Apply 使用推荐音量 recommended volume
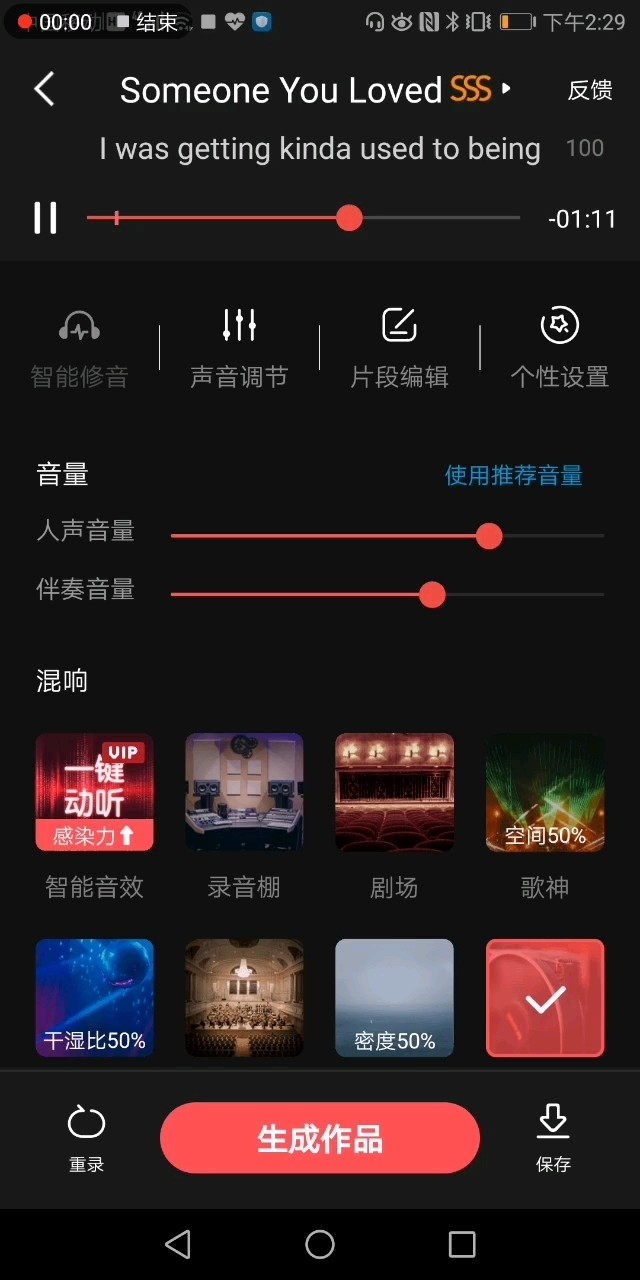The height and width of the screenshot is (1280, 640). 514,476
